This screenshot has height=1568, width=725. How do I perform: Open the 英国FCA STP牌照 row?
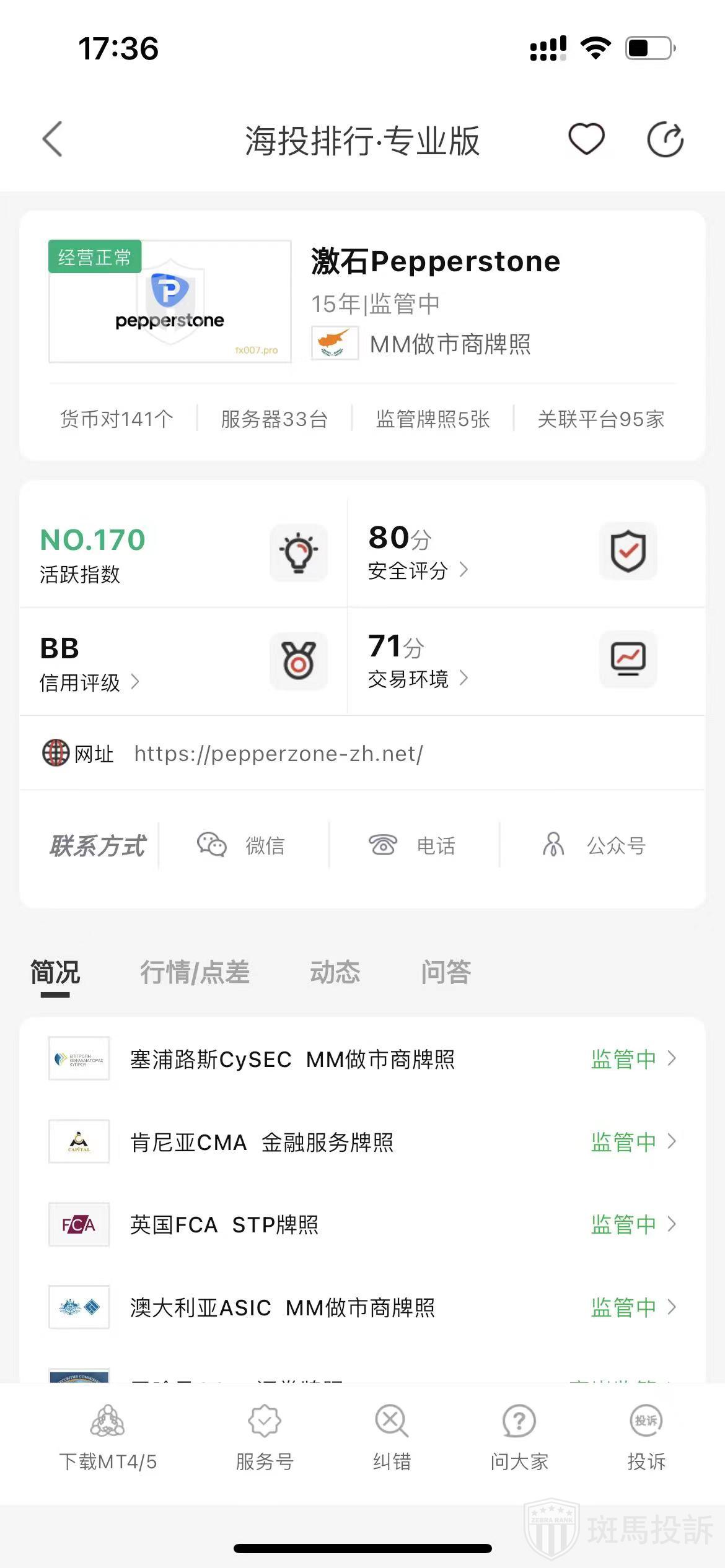[362, 1224]
